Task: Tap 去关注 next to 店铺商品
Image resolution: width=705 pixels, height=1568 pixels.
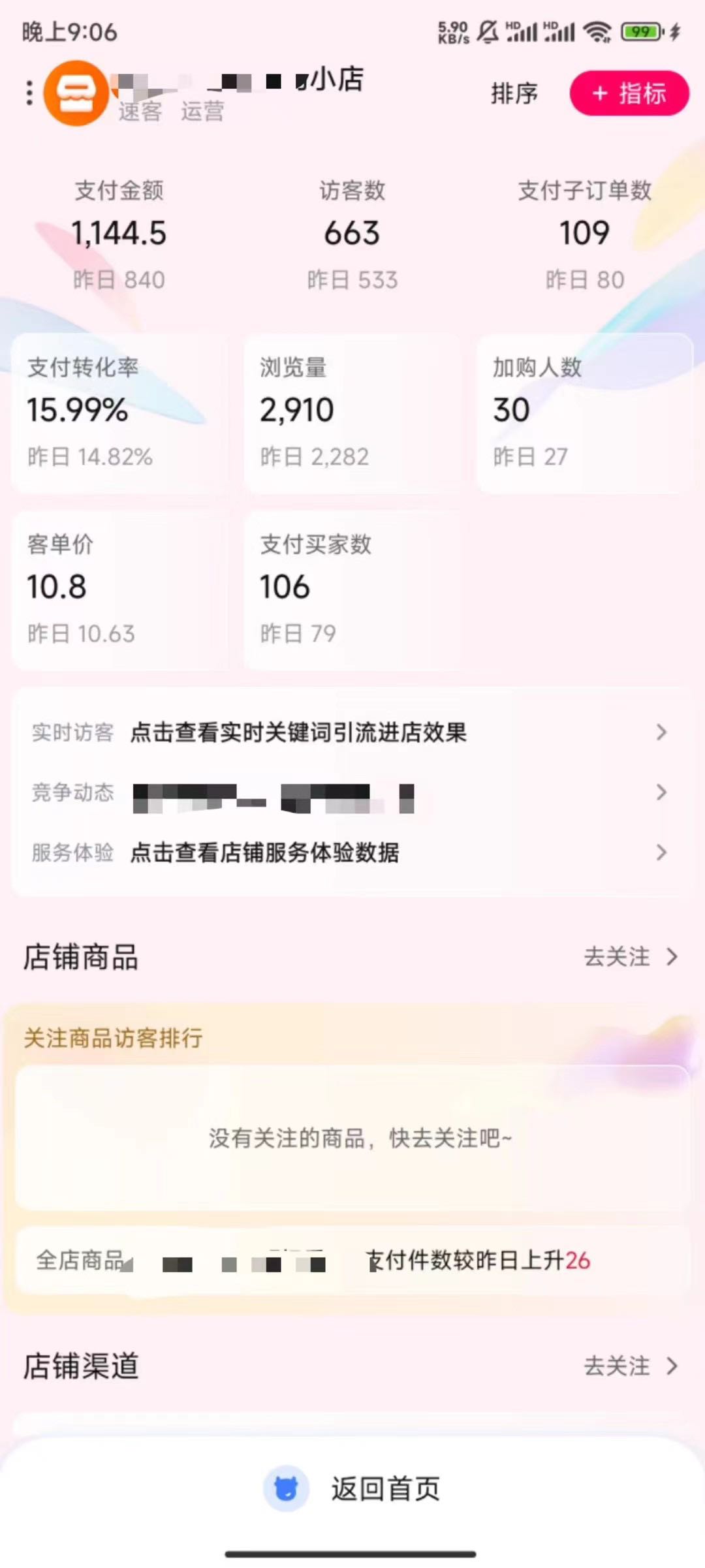Action: pyautogui.click(x=629, y=957)
